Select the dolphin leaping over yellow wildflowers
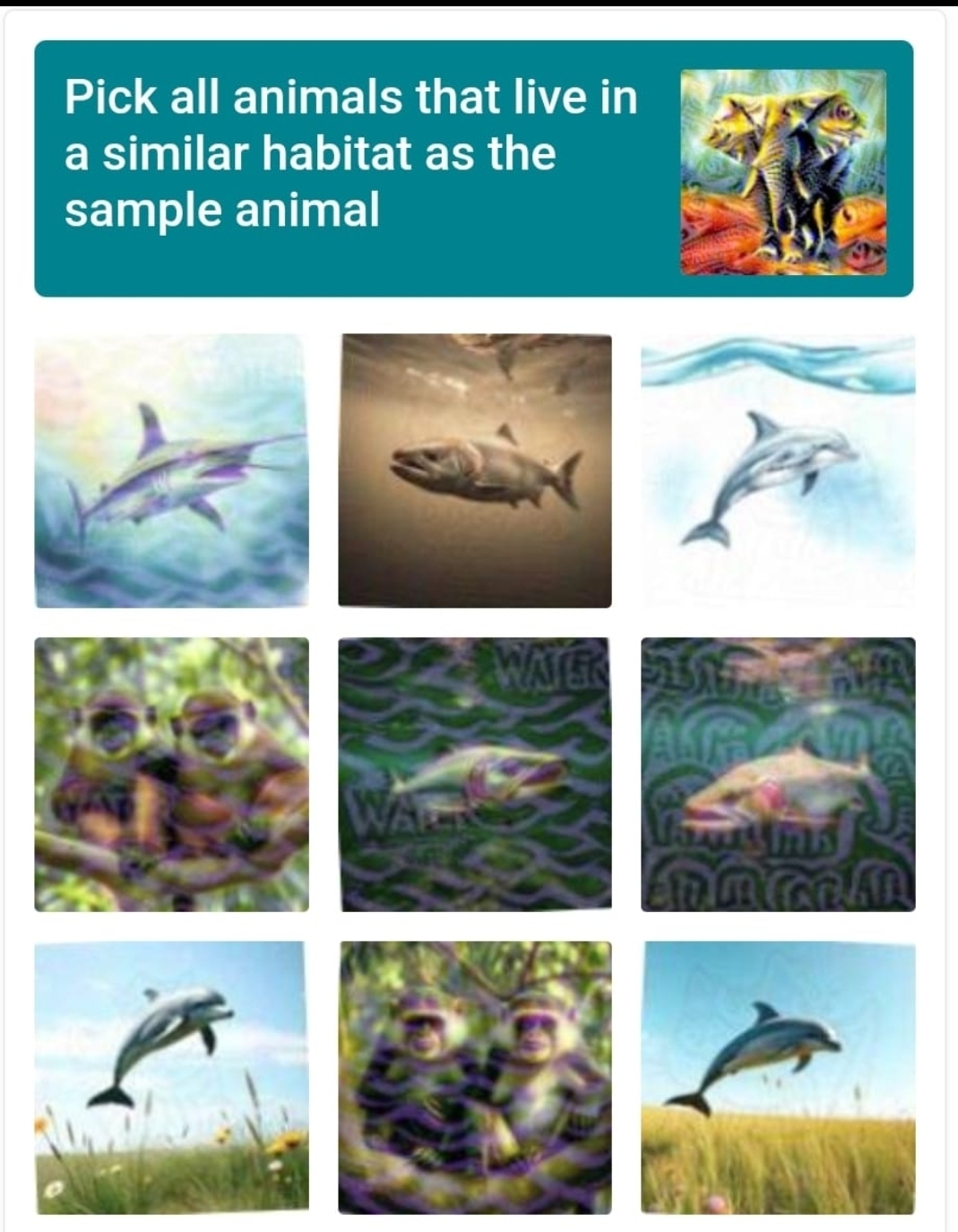The image size is (958, 1232). [171, 1077]
